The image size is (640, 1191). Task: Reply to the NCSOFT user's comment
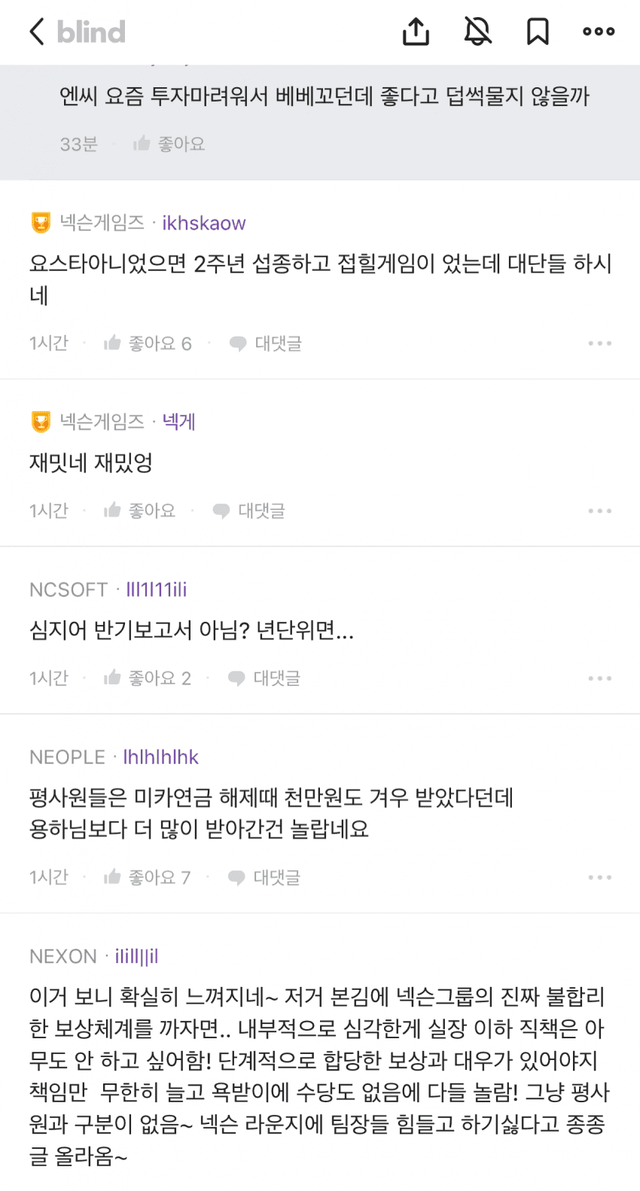pyautogui.click(x=265, y=678)
